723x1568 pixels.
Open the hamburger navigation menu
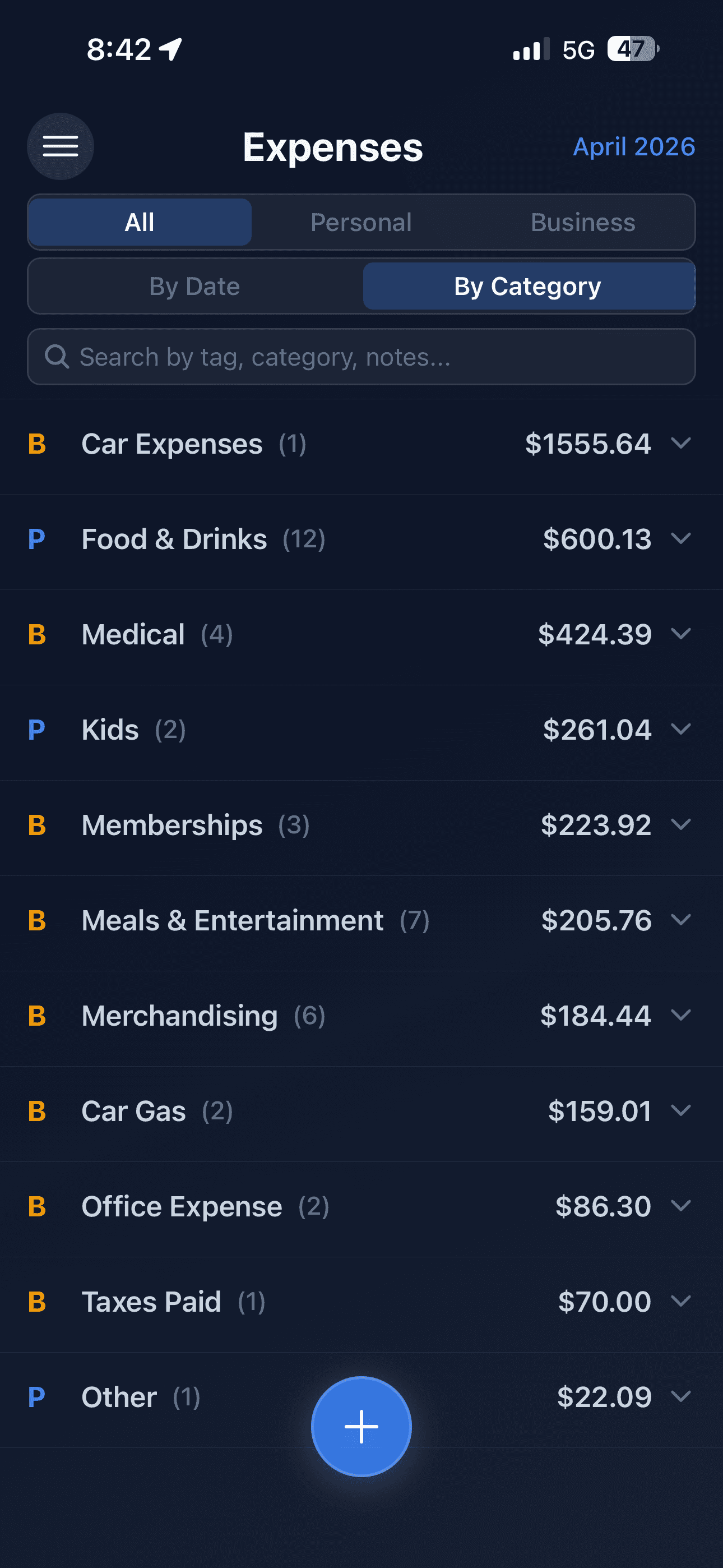click(61, 147)
